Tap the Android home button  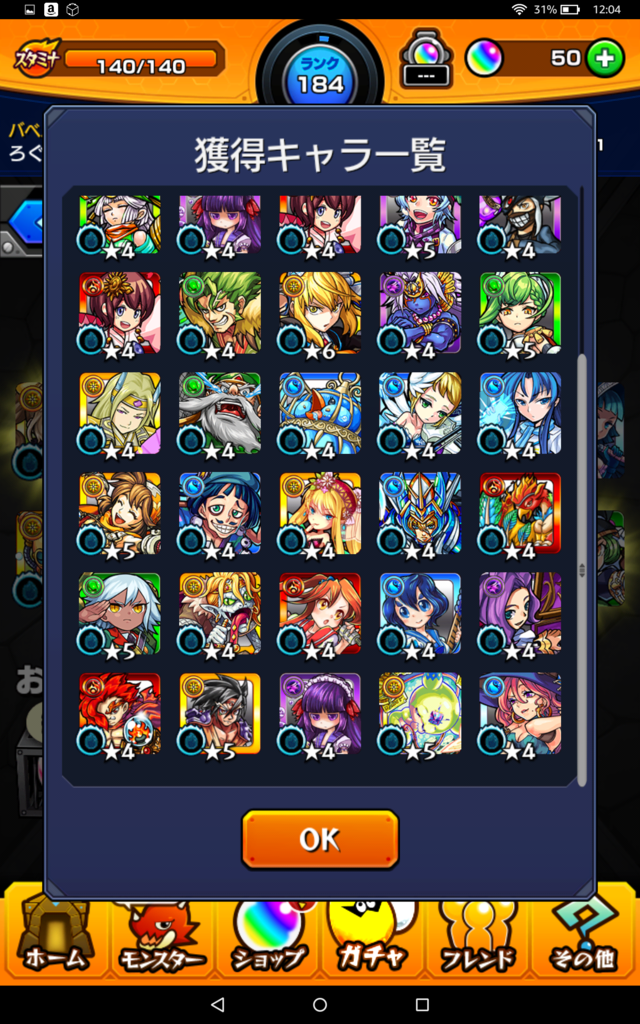click(320, 1004)
